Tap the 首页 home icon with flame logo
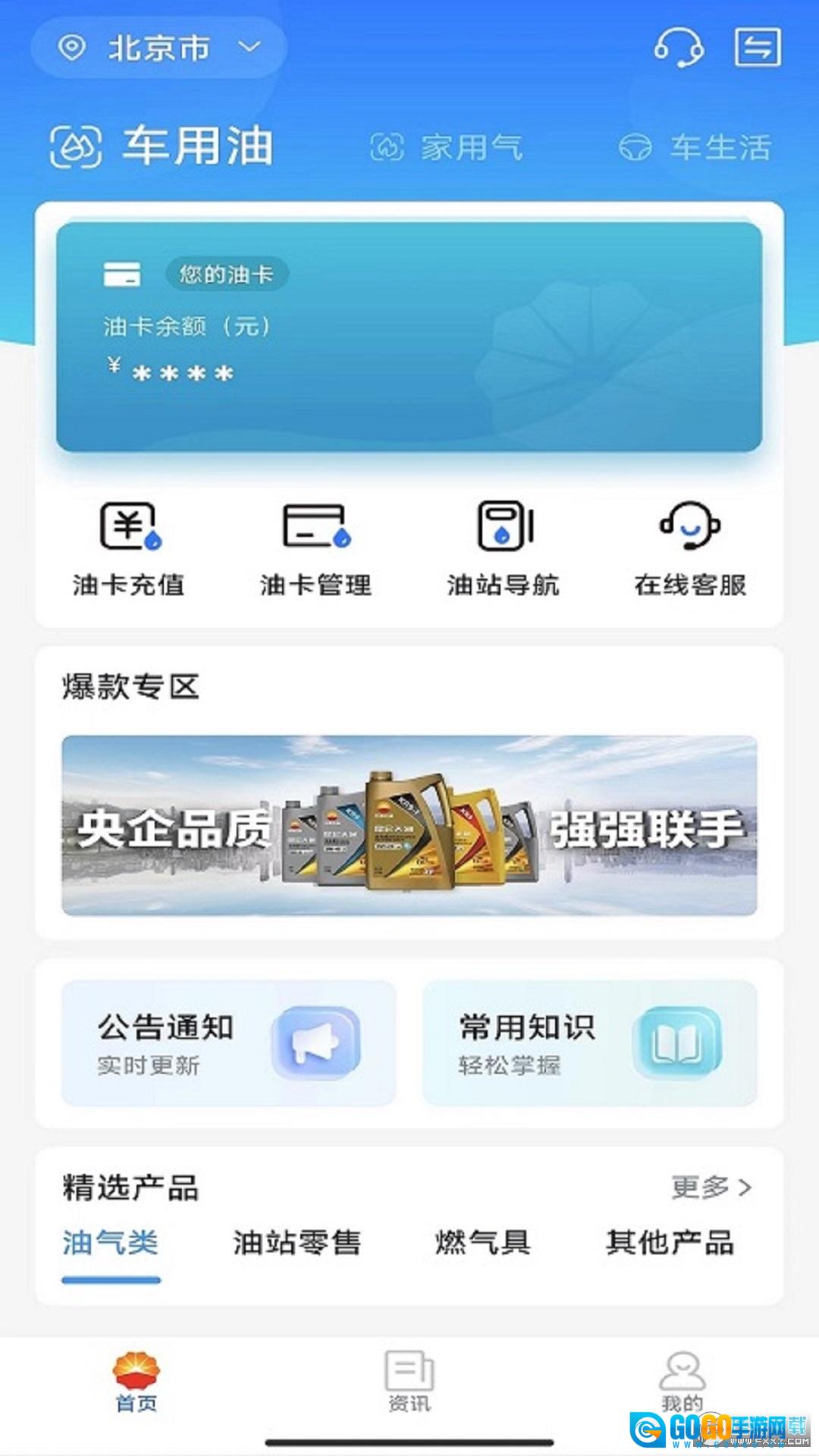Screen dimensions: 819x1456 [x=135, y=1388]
